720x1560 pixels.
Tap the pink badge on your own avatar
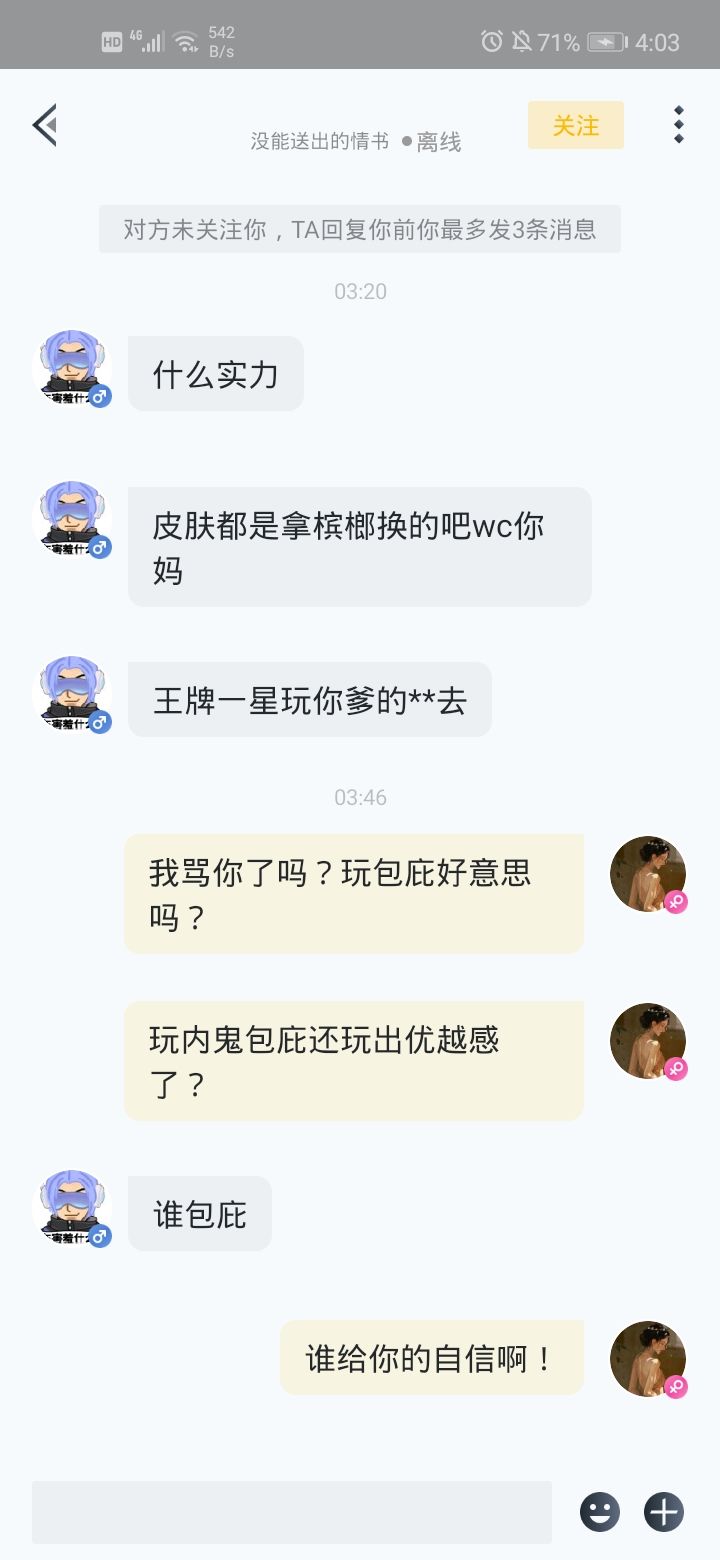(678, 903)
